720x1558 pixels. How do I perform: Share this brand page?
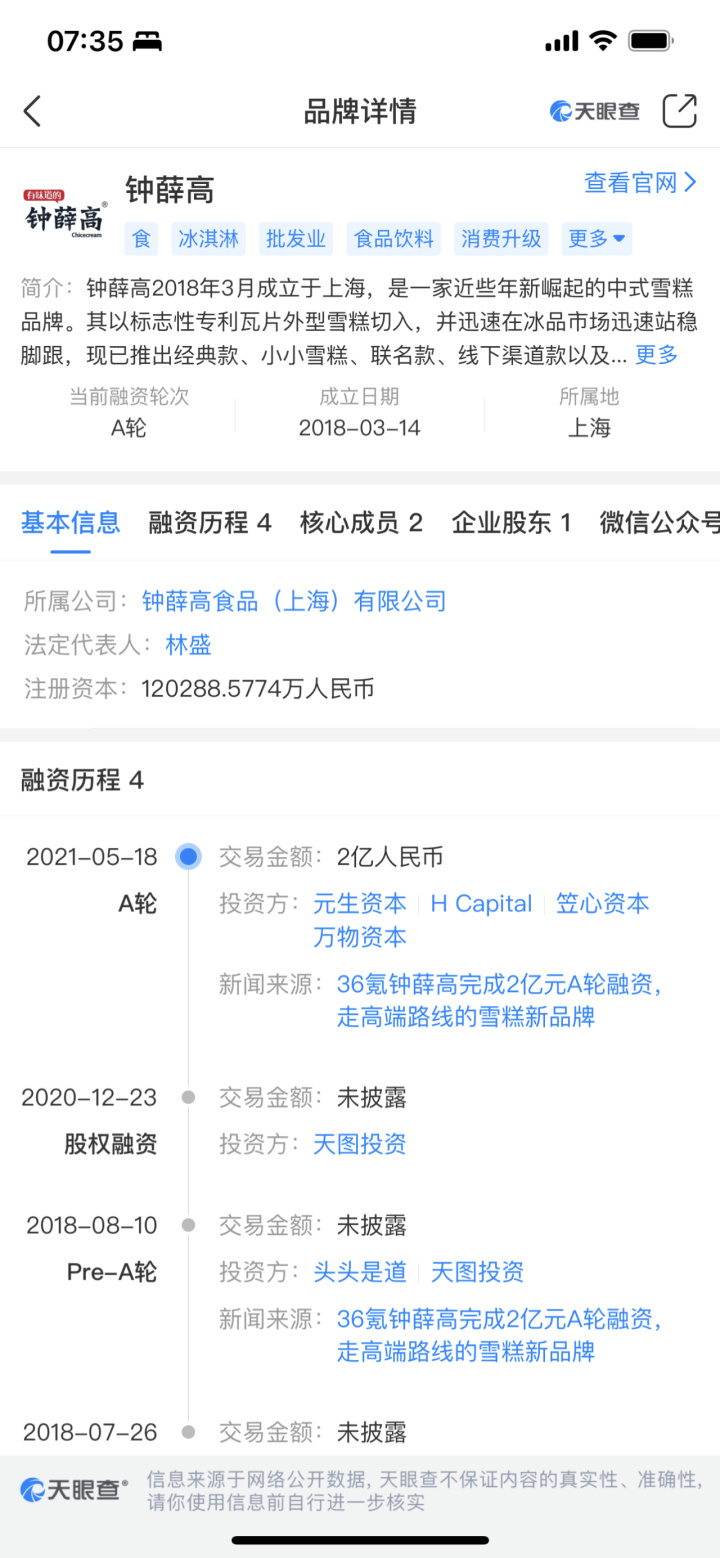click(x=679, y=111)
